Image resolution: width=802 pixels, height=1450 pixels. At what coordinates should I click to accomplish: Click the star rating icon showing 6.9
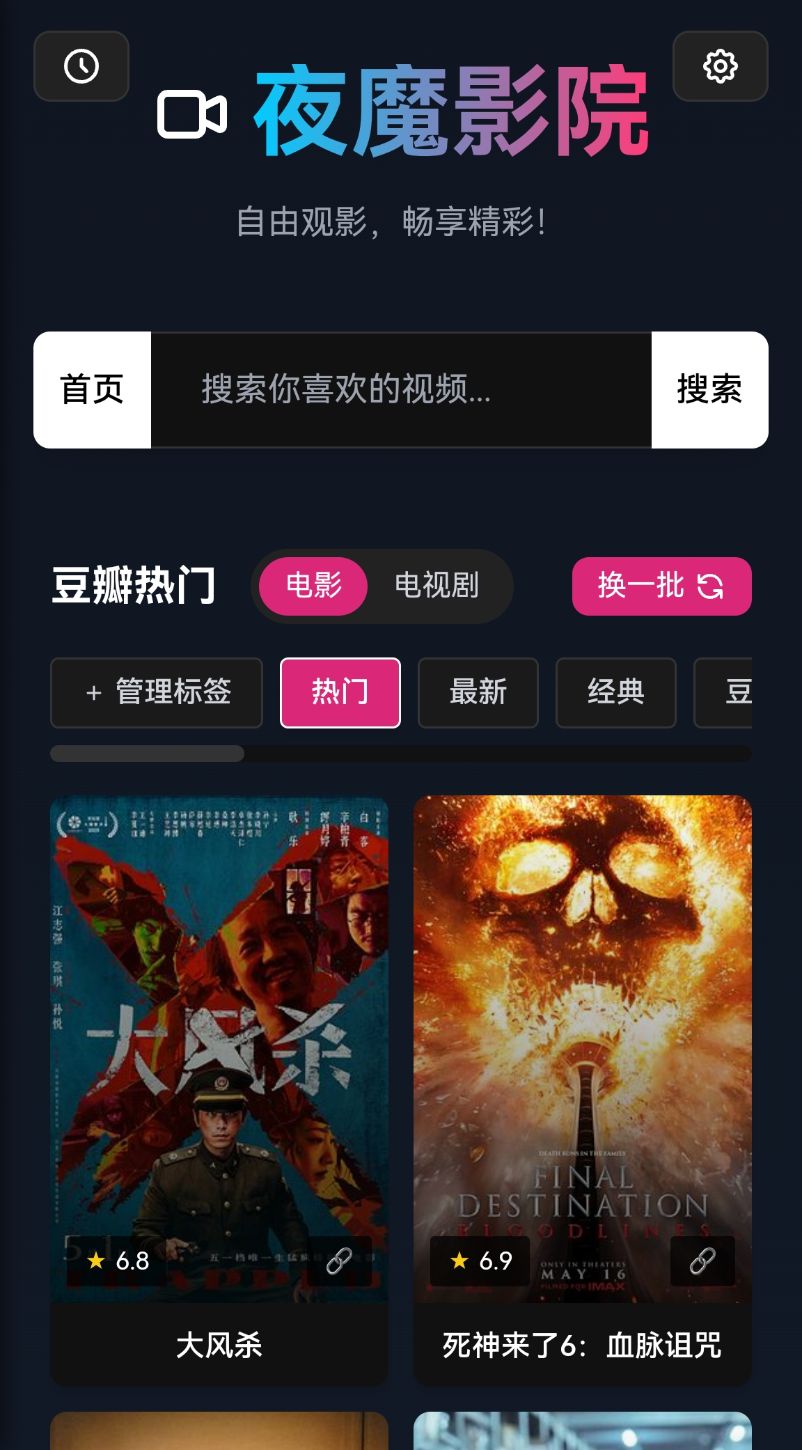[460, 1261]
